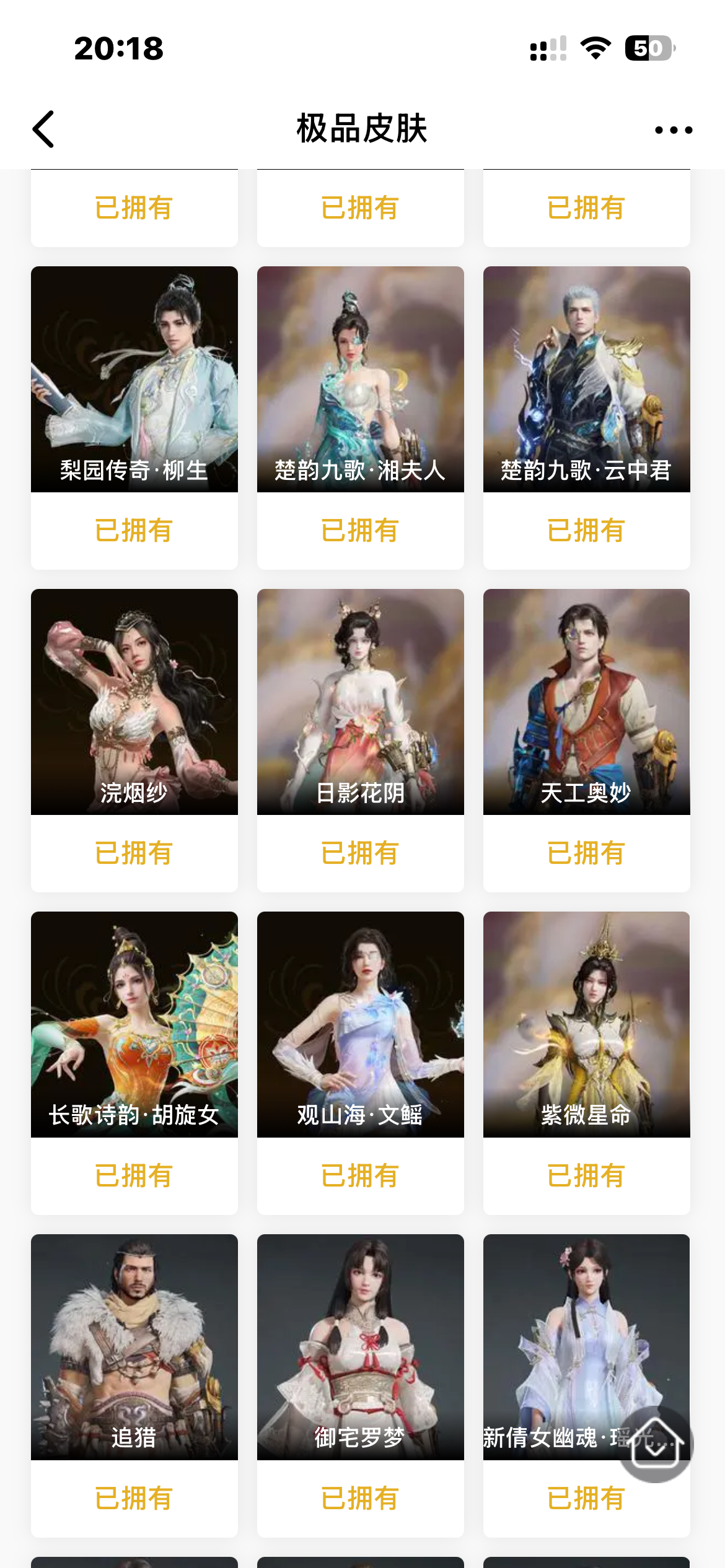The image size is (725, 1568).
Task: Select the 观山海·文鳐 skin card
Action: pos(361,1024)
